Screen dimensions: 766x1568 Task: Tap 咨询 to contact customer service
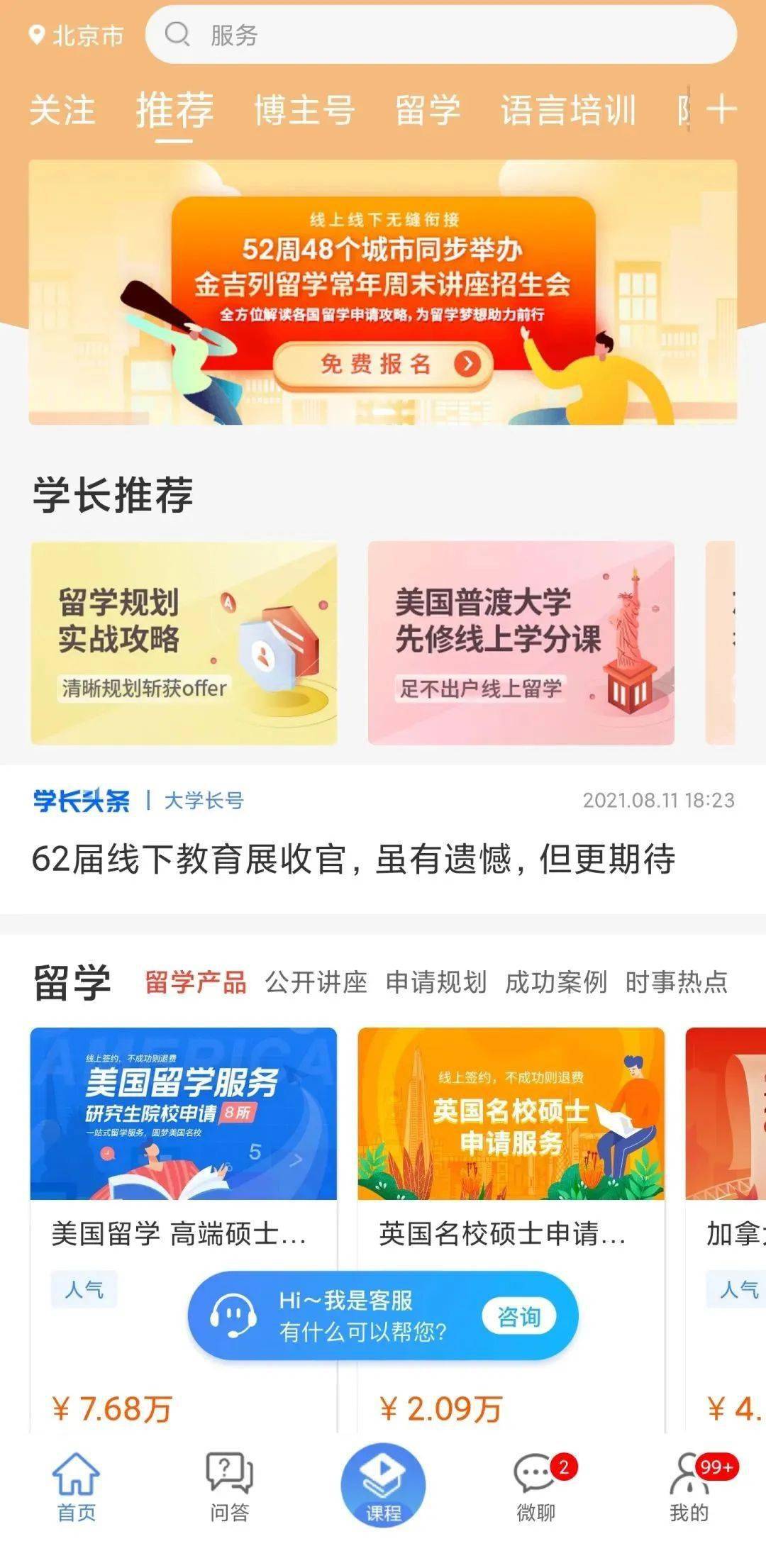coord(519,1317)
